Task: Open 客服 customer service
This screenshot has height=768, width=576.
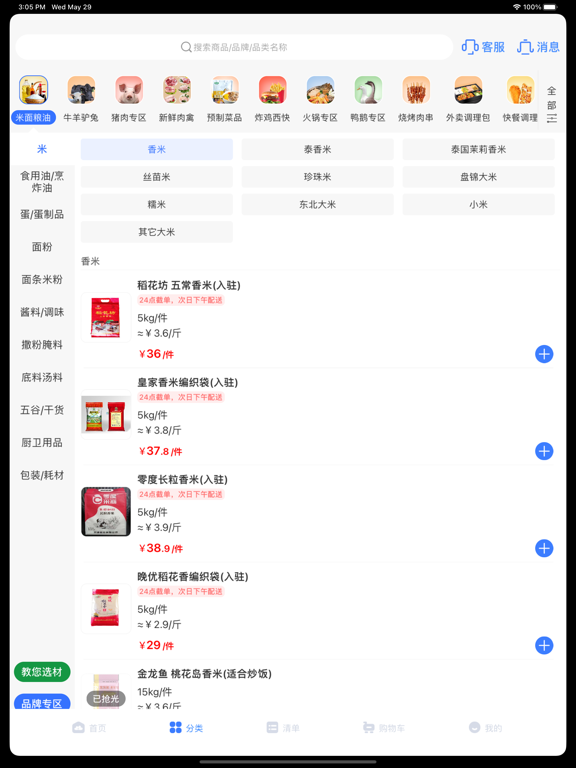Action: [483, 47]
